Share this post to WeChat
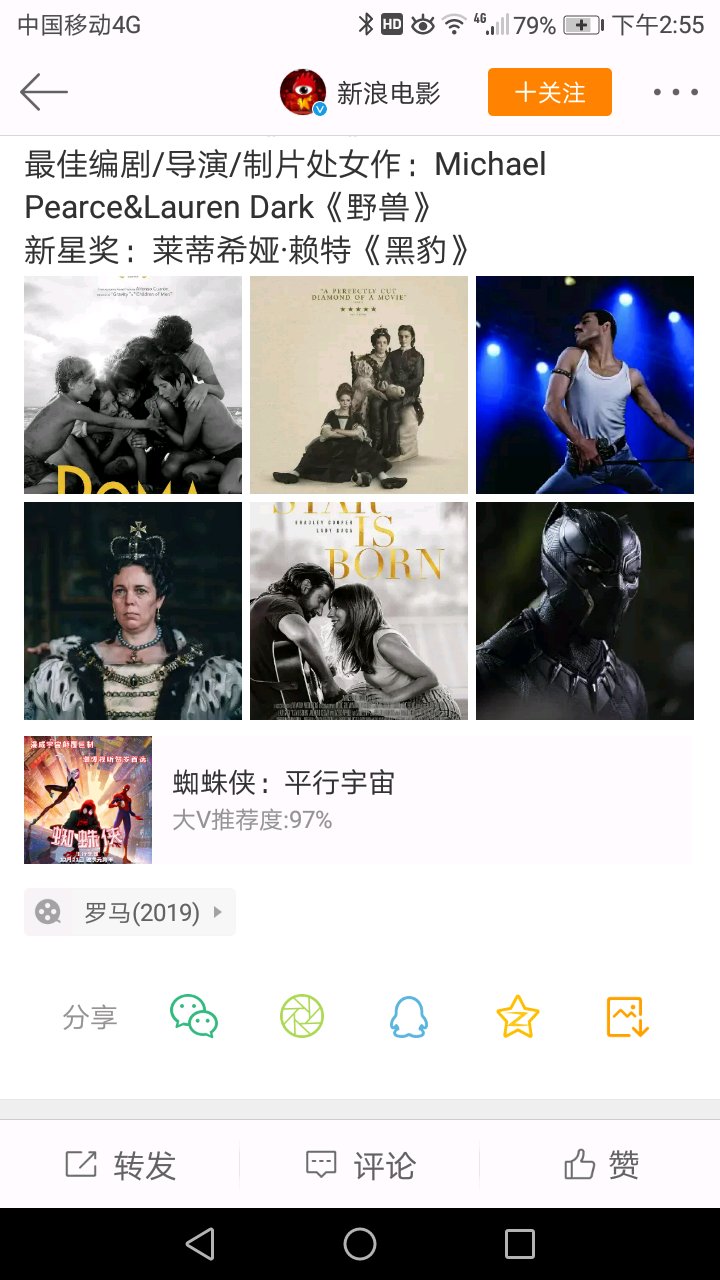The height and width of the screenshot is (1280, 720). coord(194,1017)
